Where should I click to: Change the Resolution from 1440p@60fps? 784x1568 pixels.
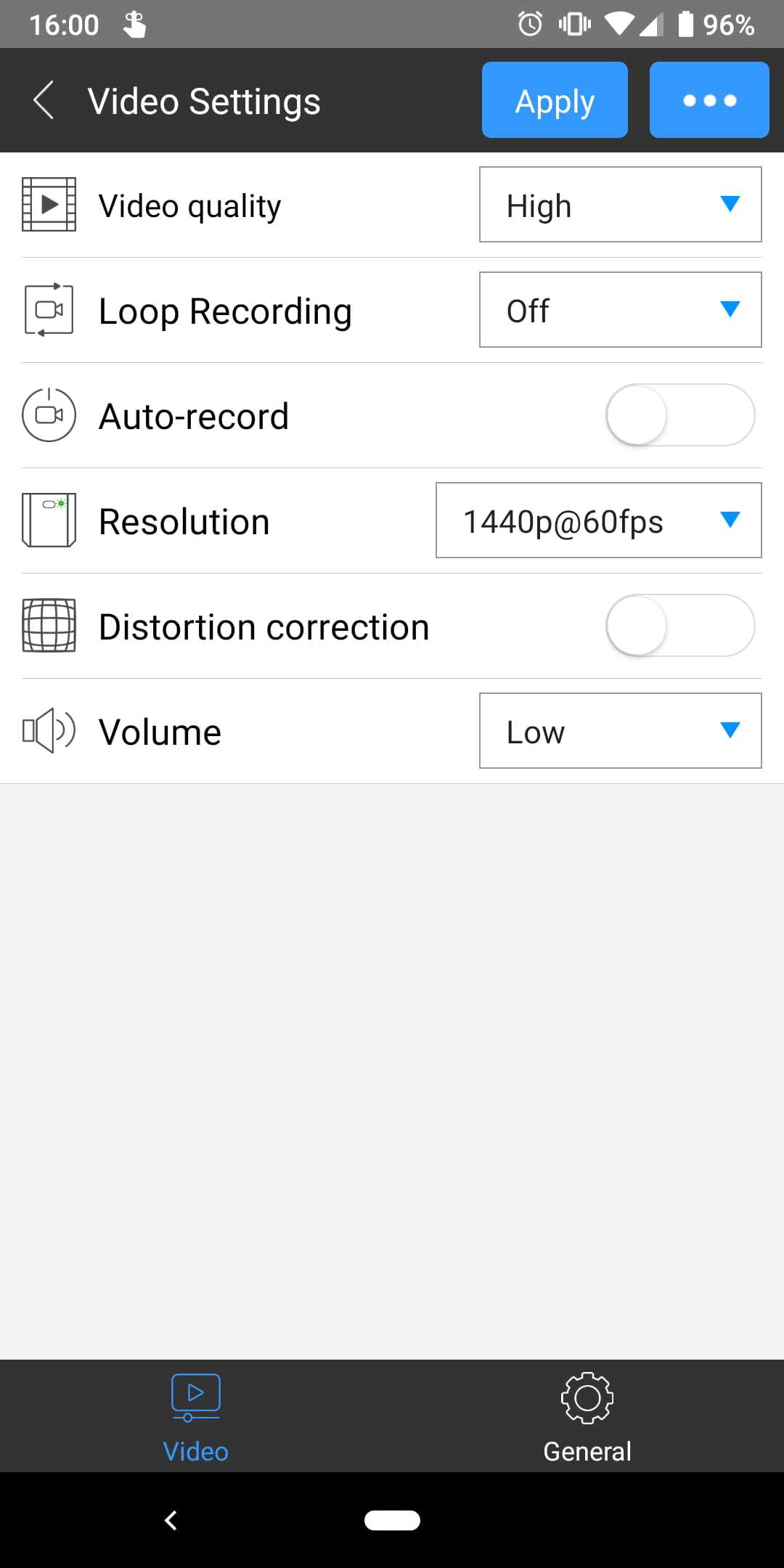pos(599,520)
